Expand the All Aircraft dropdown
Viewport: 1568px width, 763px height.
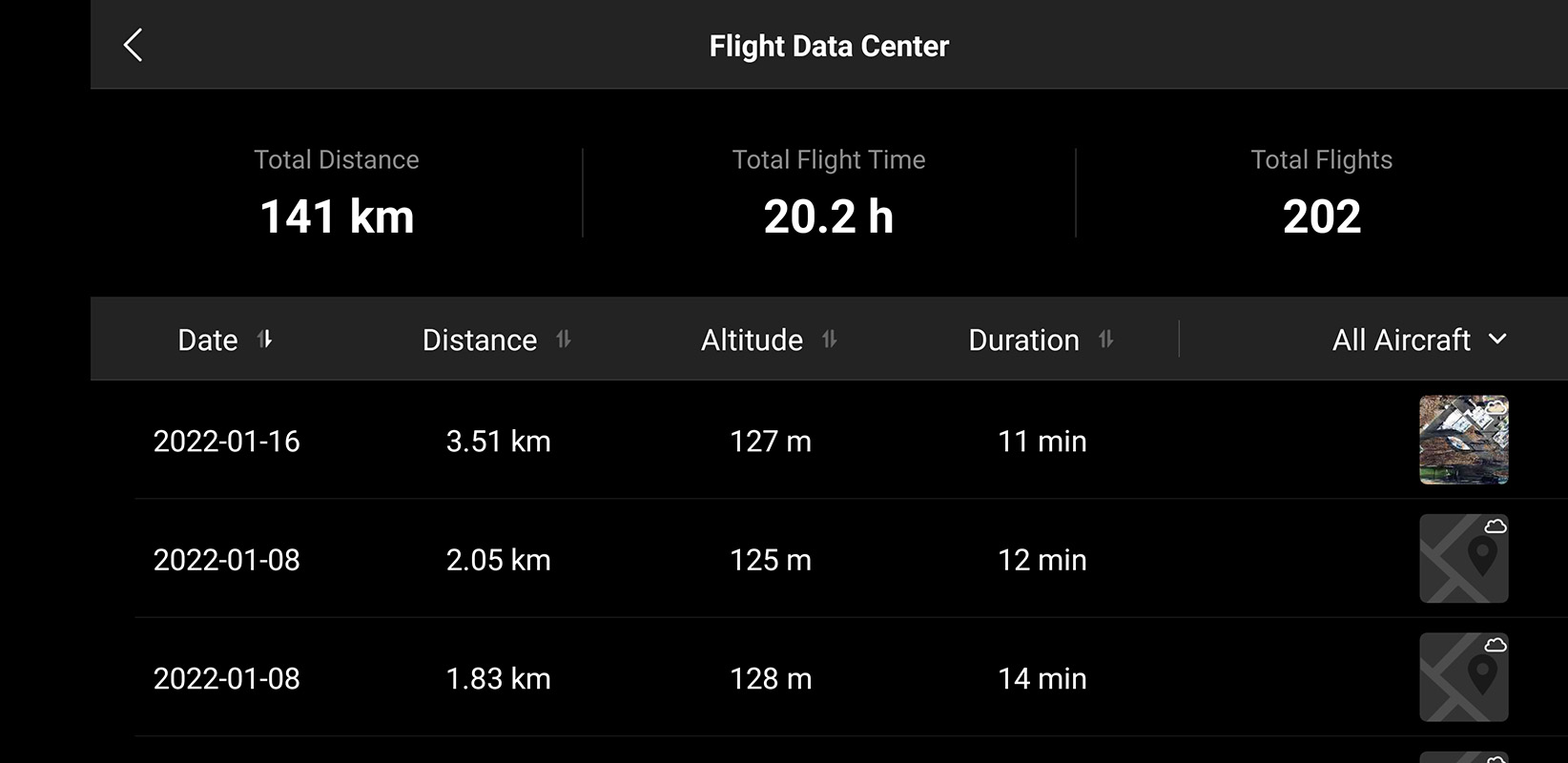(1418, 340)
